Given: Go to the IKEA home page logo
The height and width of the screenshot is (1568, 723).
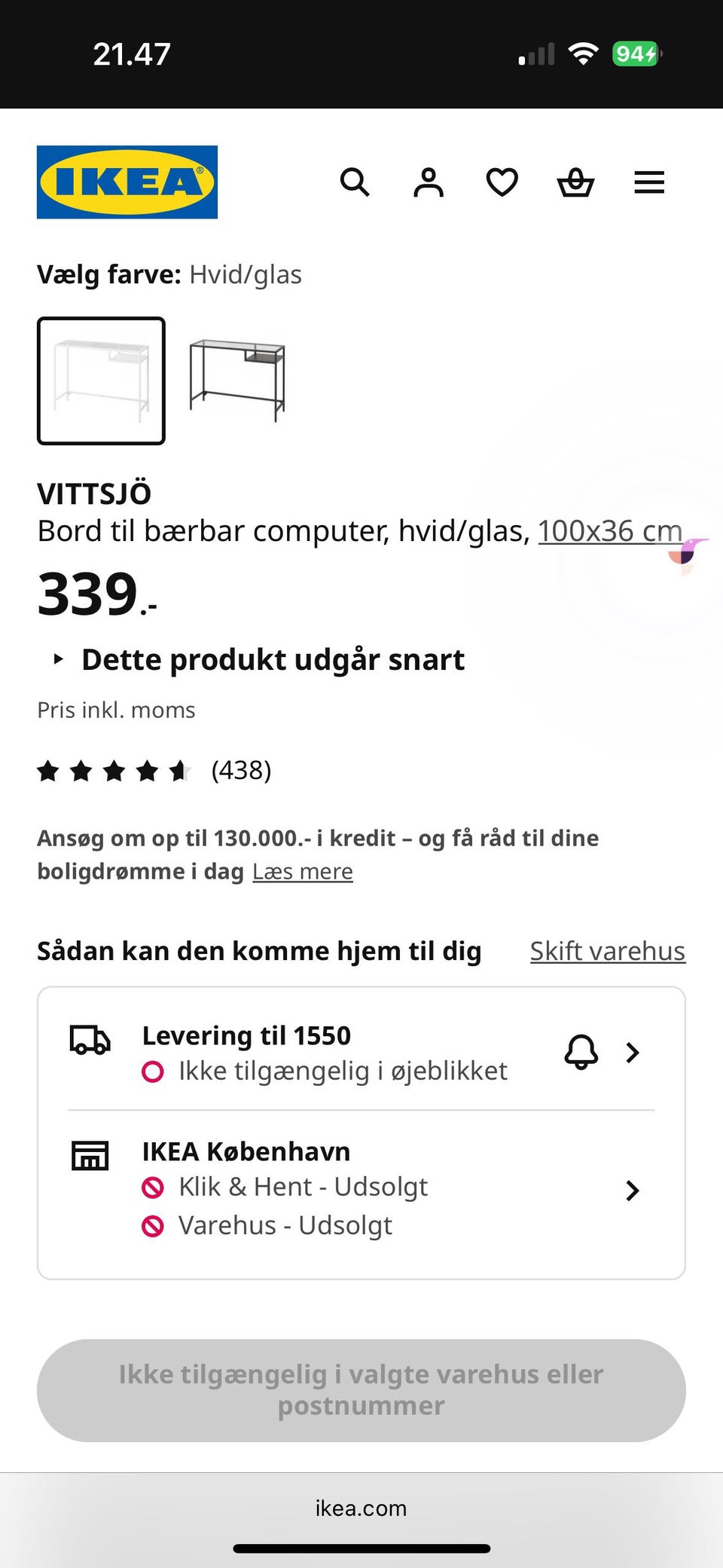Looking at the screenshot, I should point(127,182).
